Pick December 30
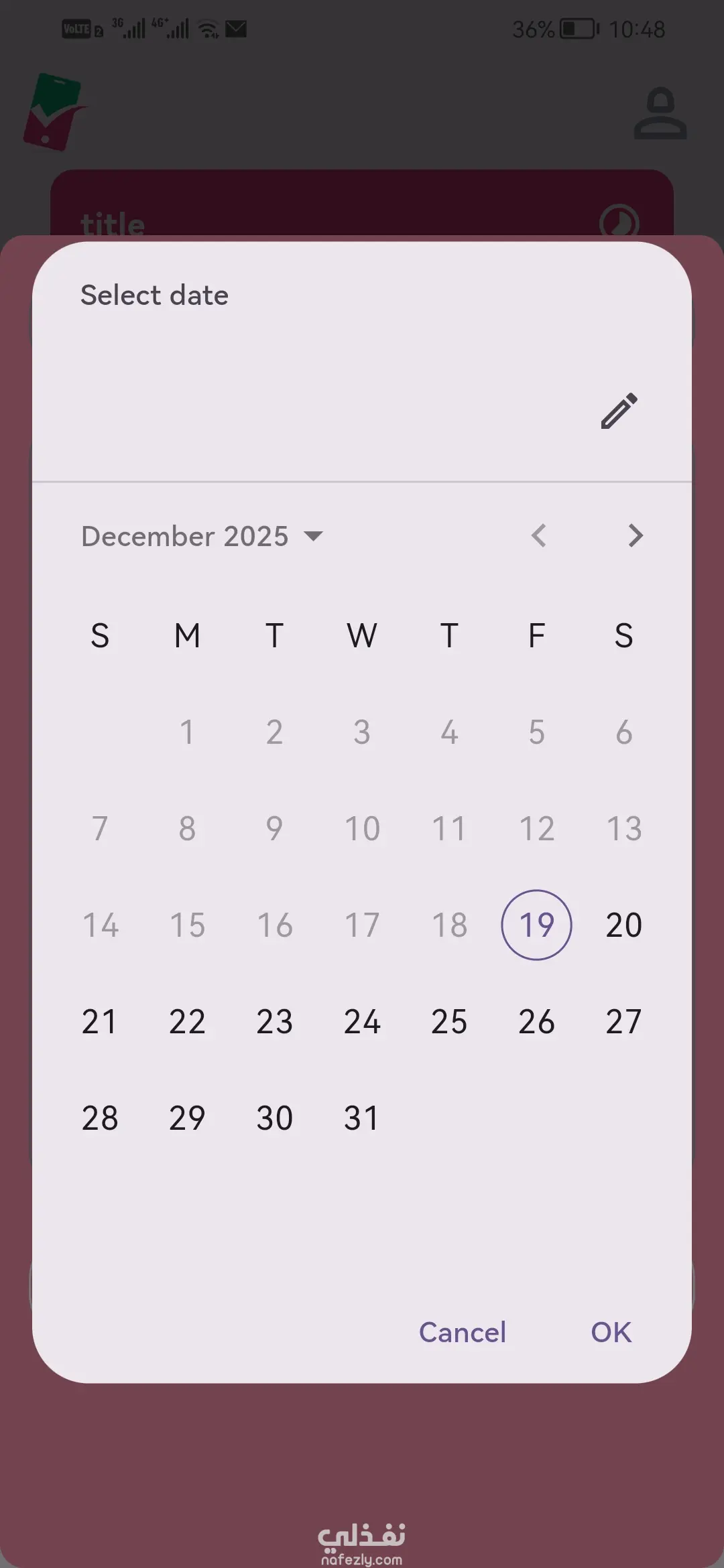724x1568 pixels. point(274,1118)
